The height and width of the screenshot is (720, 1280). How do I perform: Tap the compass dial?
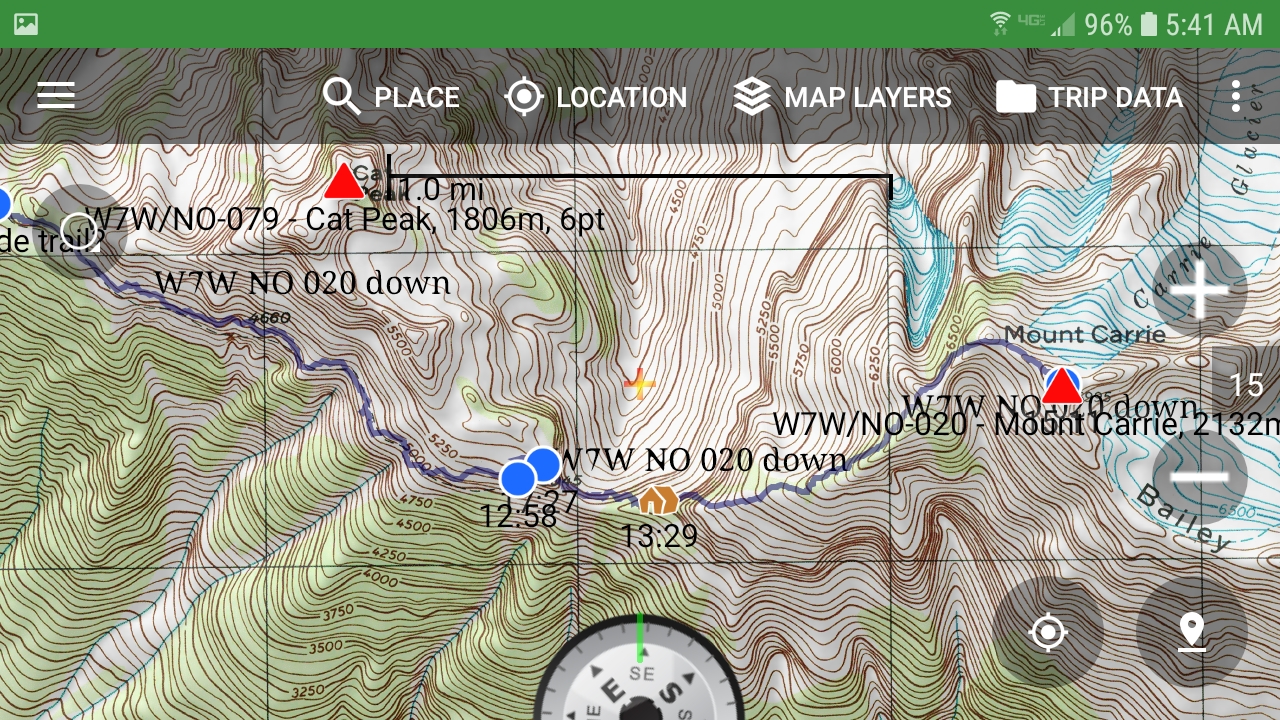pyautogui.click(x=640, y=680)
